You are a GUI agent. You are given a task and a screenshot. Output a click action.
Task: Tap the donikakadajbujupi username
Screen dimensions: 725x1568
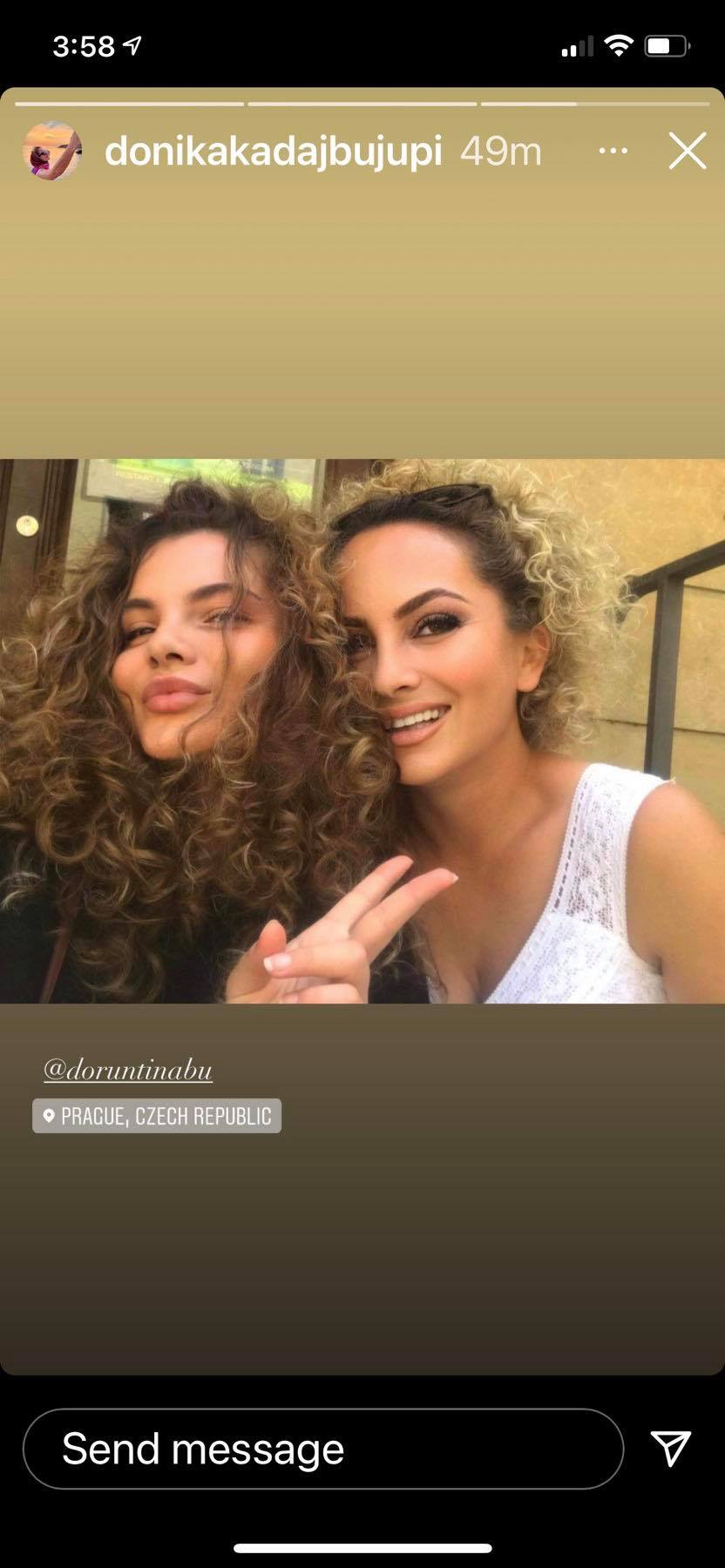(273, 152)
